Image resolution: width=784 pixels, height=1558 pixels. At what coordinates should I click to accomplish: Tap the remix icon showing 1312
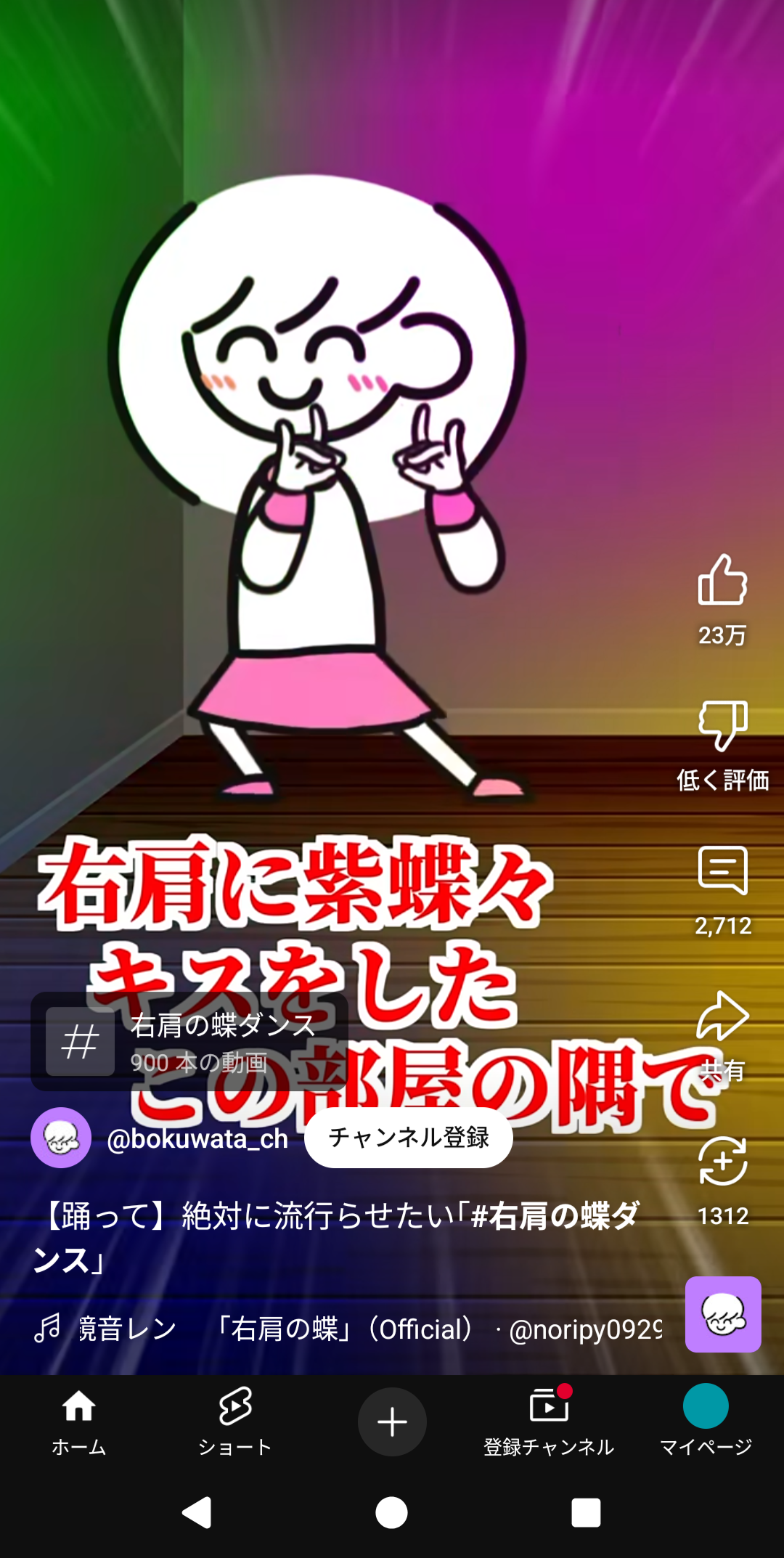click(722, 1162)
